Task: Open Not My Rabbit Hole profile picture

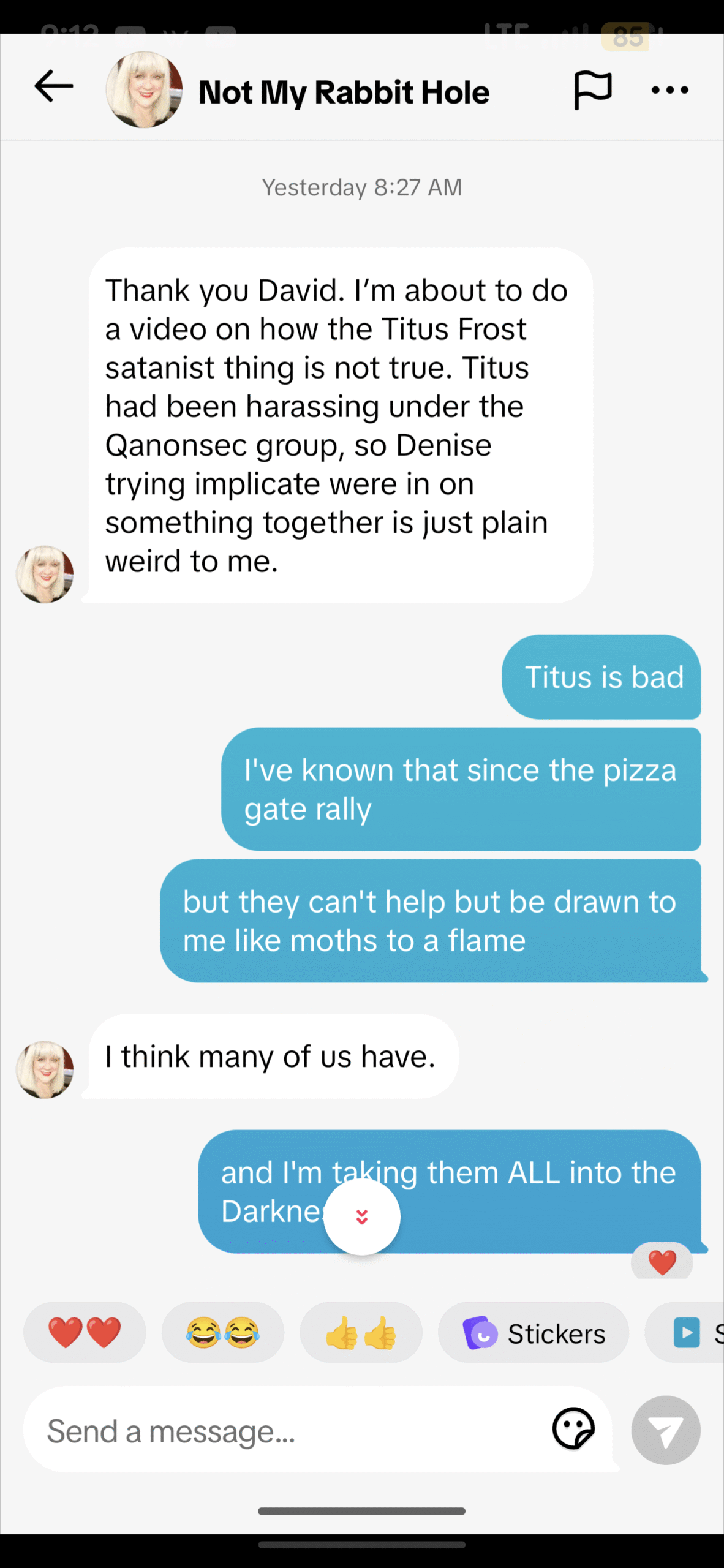Action: click(x=144, y=90)
